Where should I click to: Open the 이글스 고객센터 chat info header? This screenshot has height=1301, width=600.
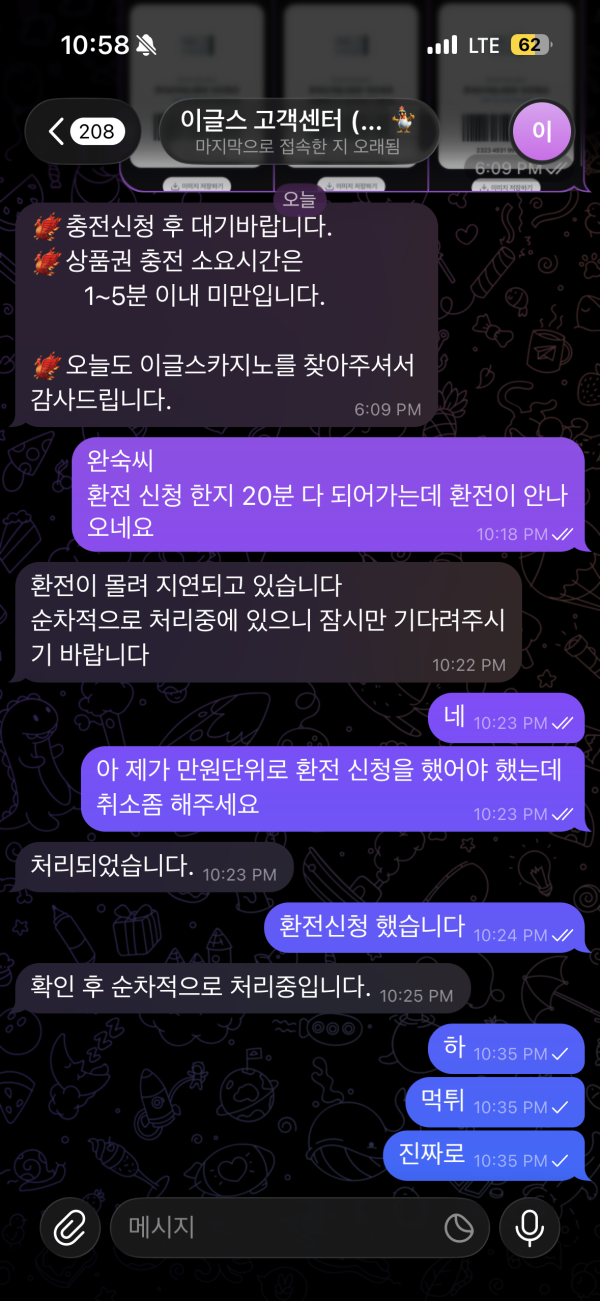298,131
